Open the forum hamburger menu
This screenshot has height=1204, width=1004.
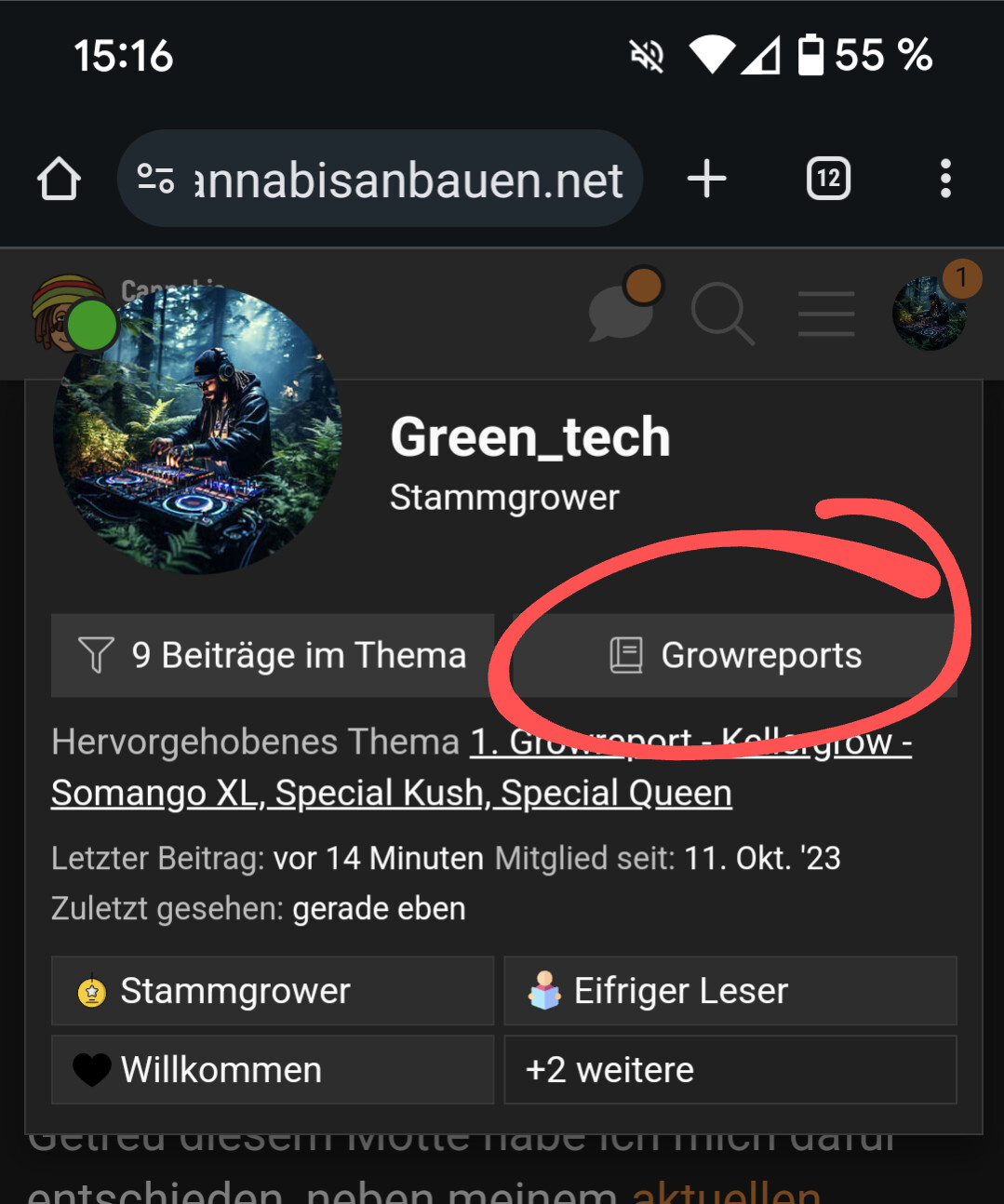click(x=826, y=314)
